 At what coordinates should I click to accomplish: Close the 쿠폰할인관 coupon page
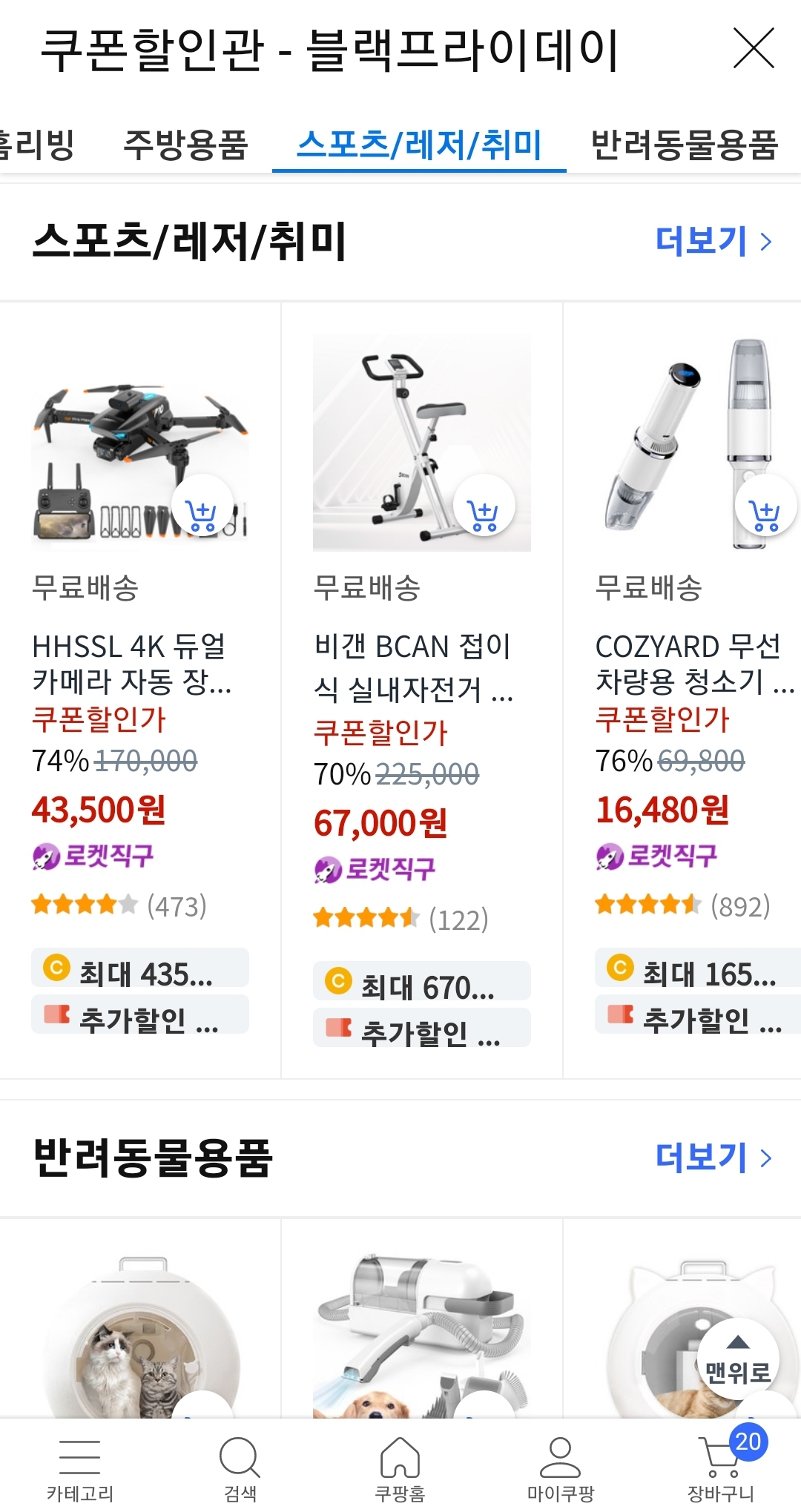coord(755,48)
